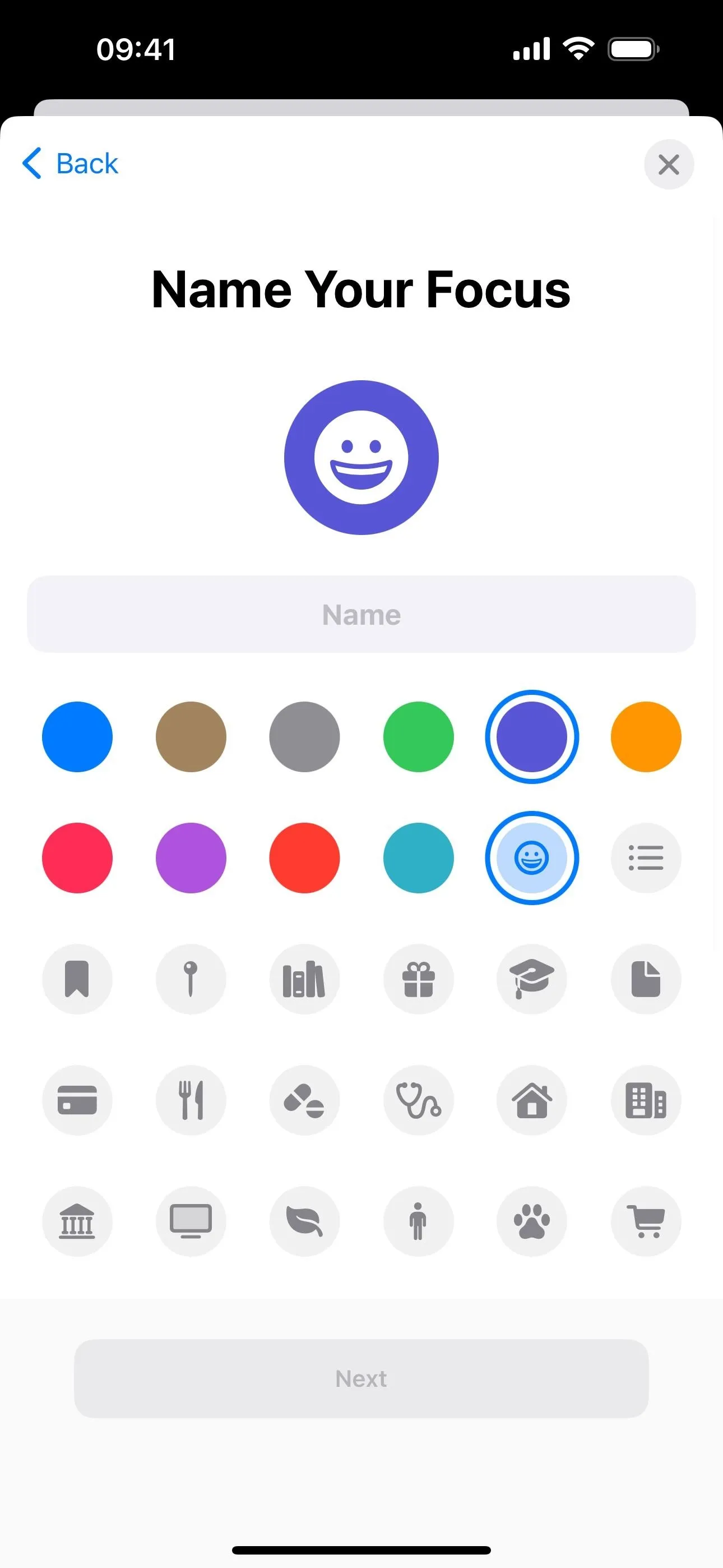Viewport: 723px width, 1568px height.
Task: Select the blue color swatch
Action: tap(77, 737)
